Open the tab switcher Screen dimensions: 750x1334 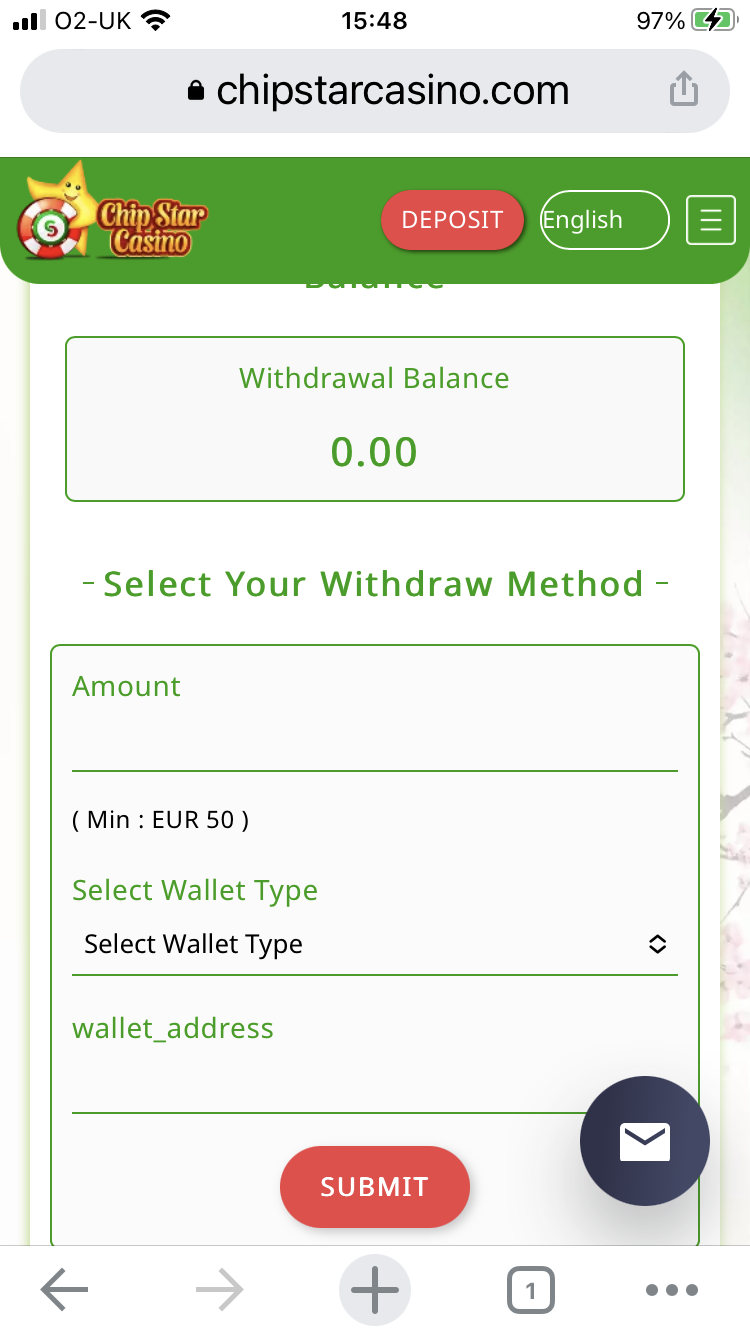click(530, 1290)
